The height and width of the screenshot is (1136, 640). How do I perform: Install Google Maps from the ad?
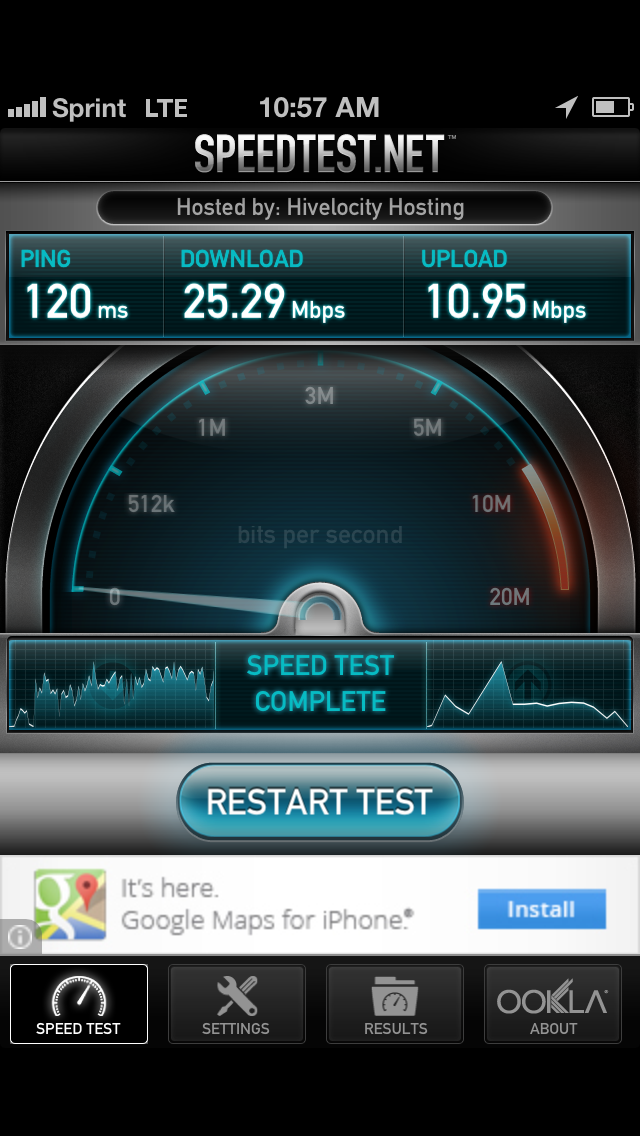tap(541, 909)
